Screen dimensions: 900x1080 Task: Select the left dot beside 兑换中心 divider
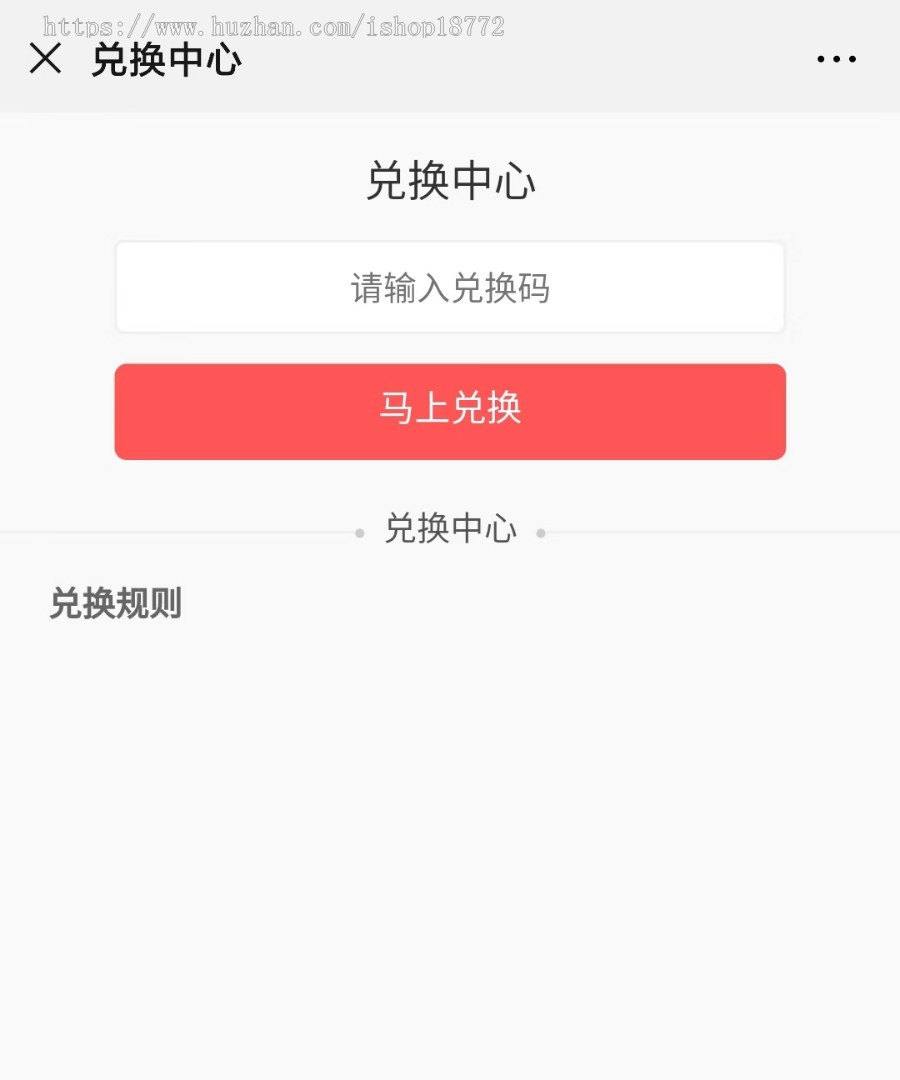pos(359,533)
